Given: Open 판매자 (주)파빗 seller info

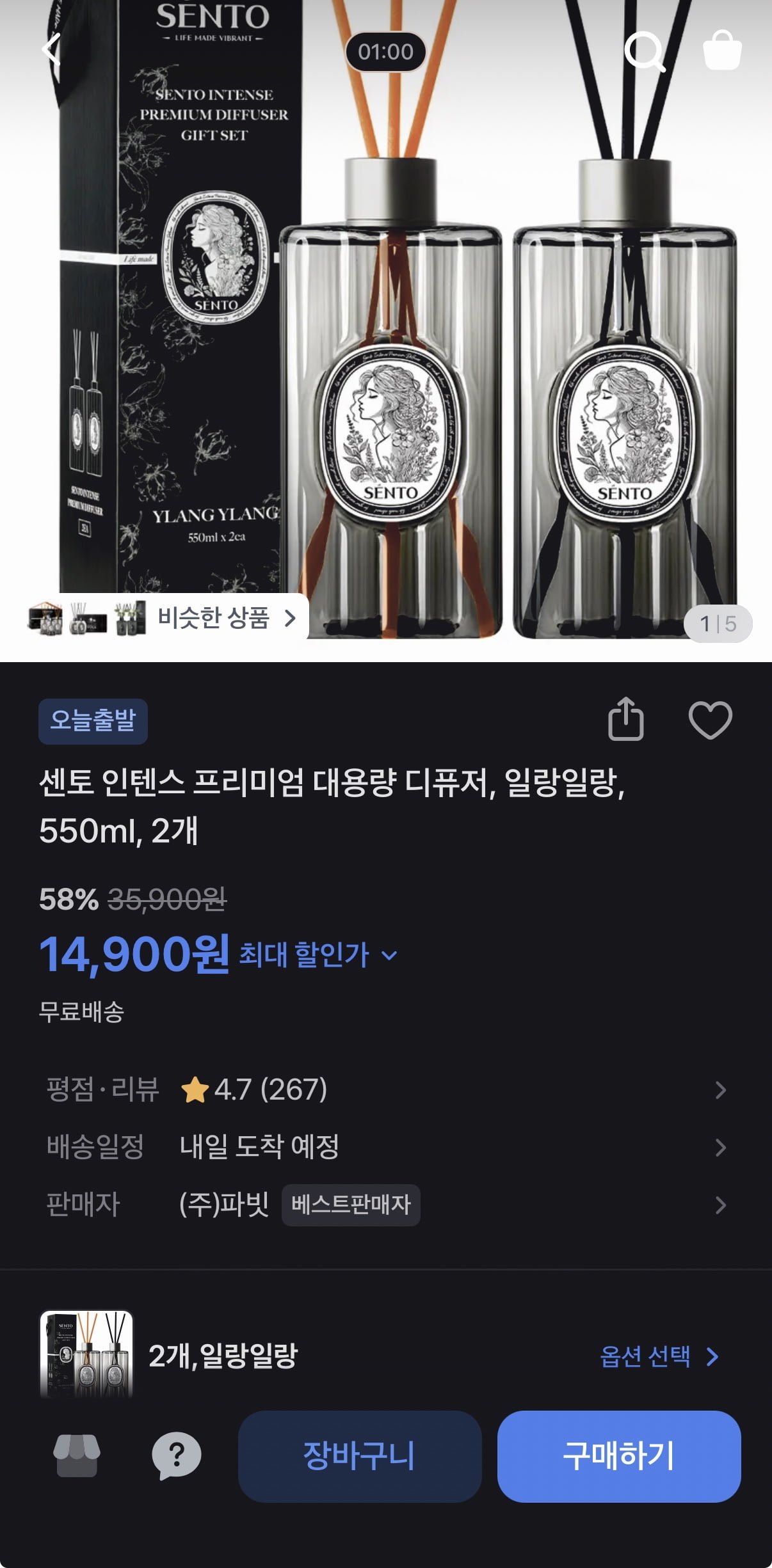Looking at the screenshot, I should pyautogui.click(x=385, y=1205).
